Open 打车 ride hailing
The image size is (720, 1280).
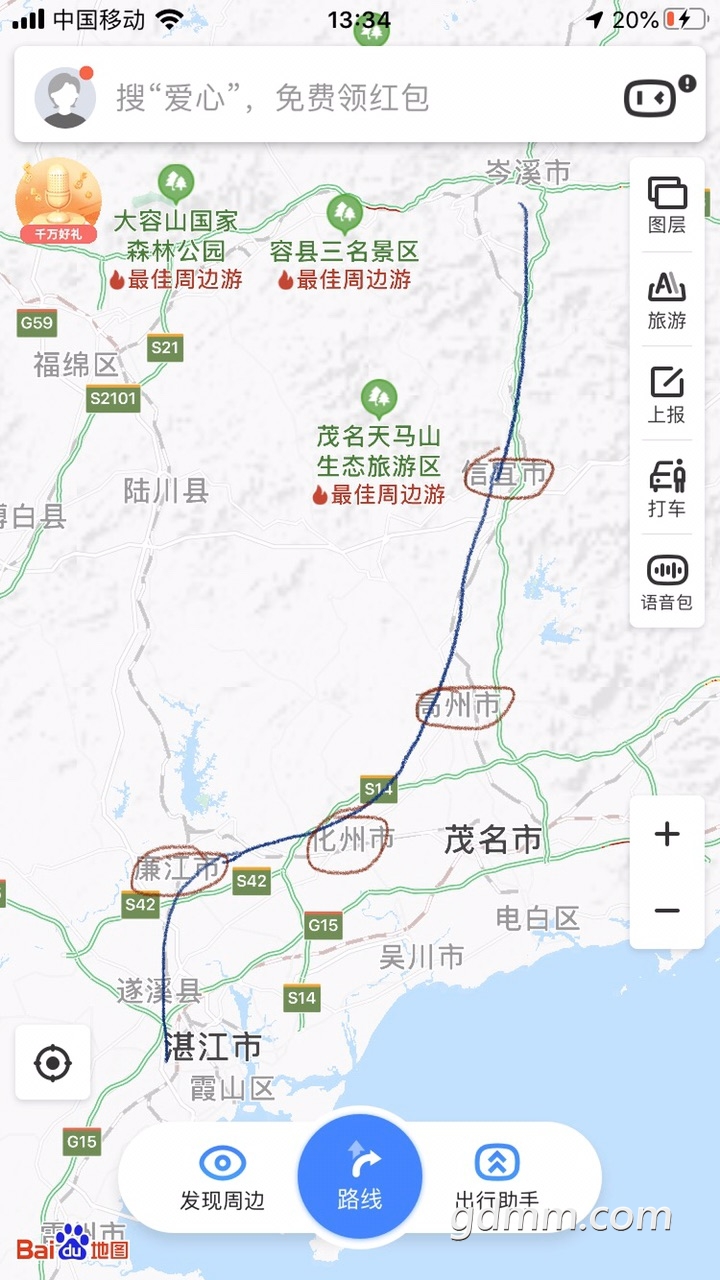click(667, 489)
